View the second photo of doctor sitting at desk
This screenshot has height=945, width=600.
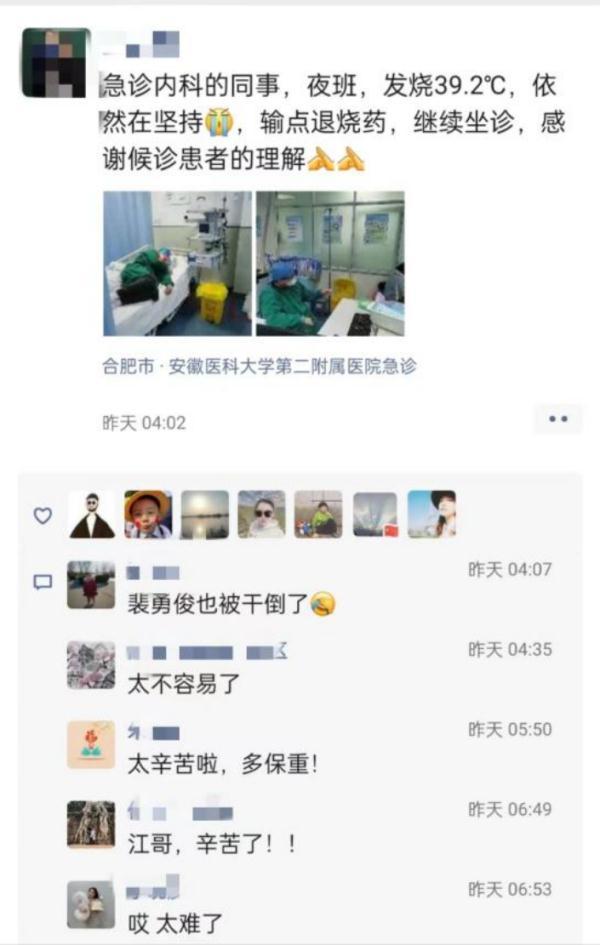pos(330,263)
